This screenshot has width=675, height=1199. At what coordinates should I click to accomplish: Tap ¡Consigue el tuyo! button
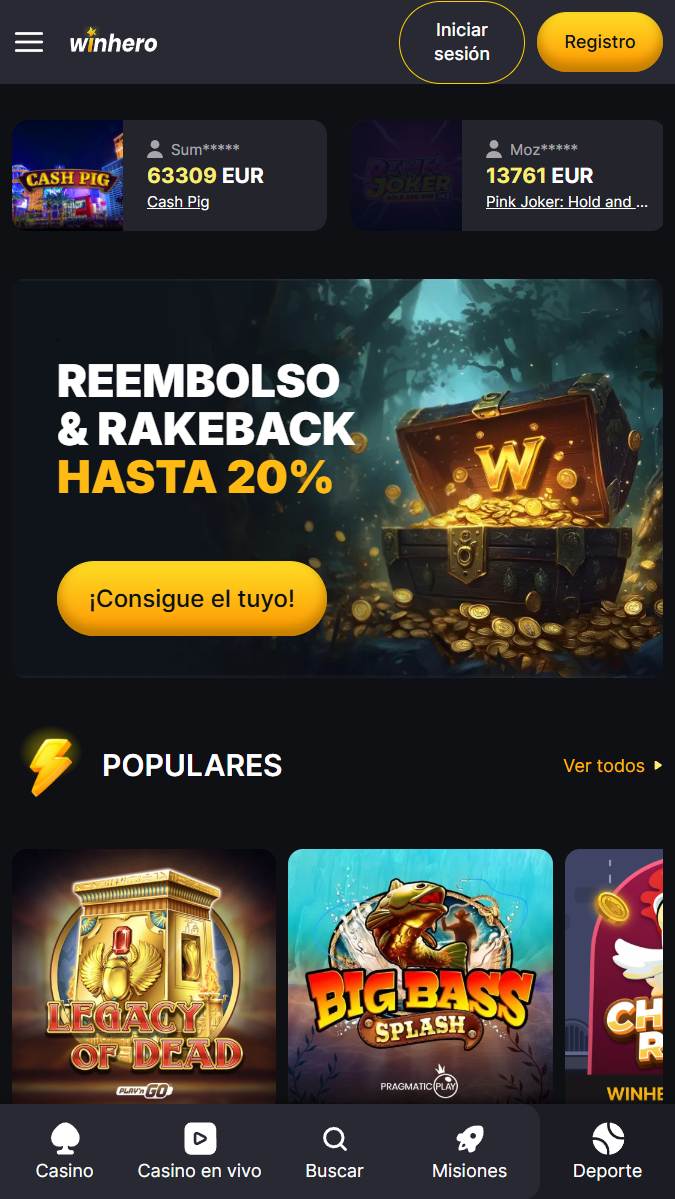coord(192,599)
